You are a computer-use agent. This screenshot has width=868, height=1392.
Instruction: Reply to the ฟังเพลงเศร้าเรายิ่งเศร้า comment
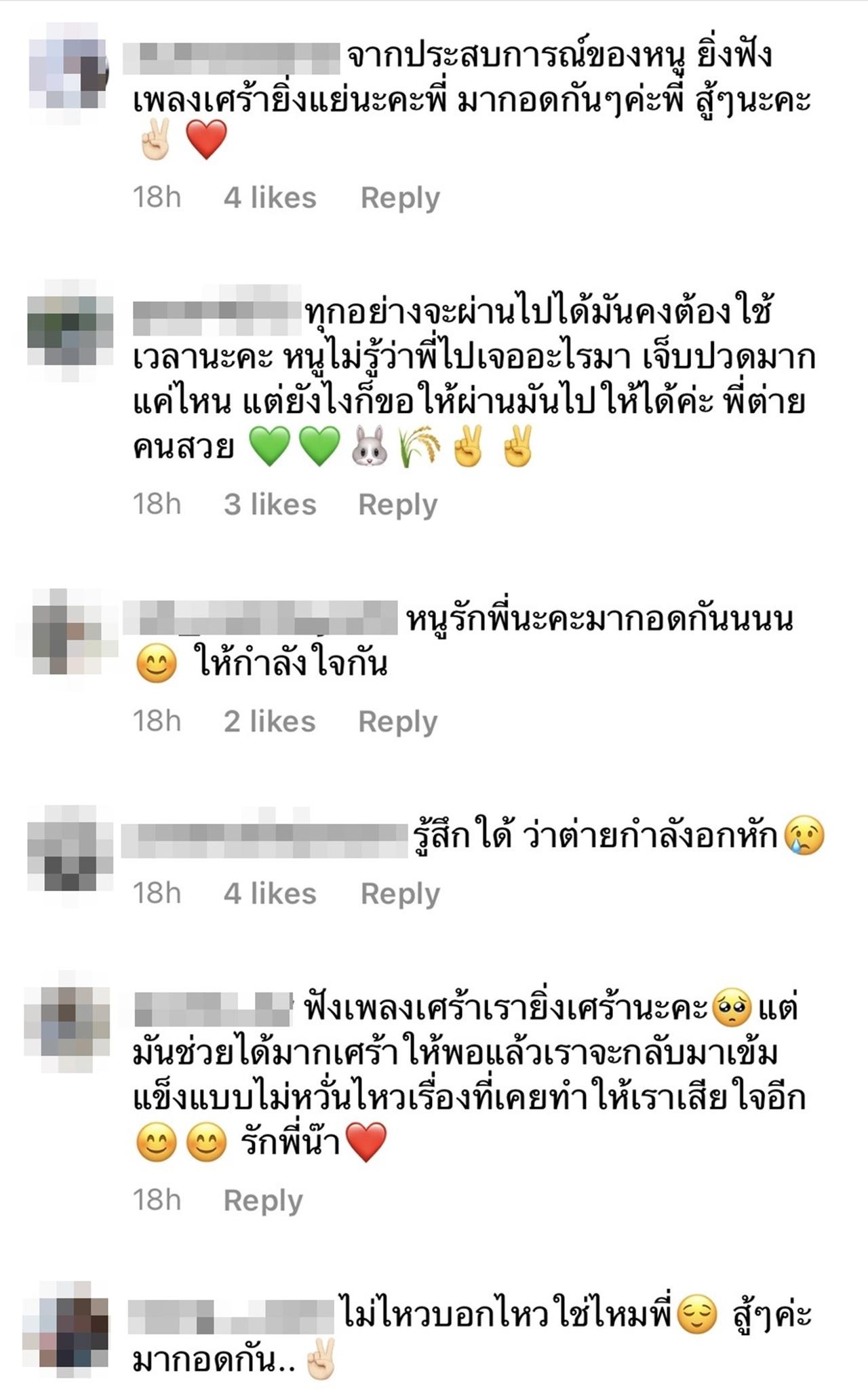(263, 1200)
